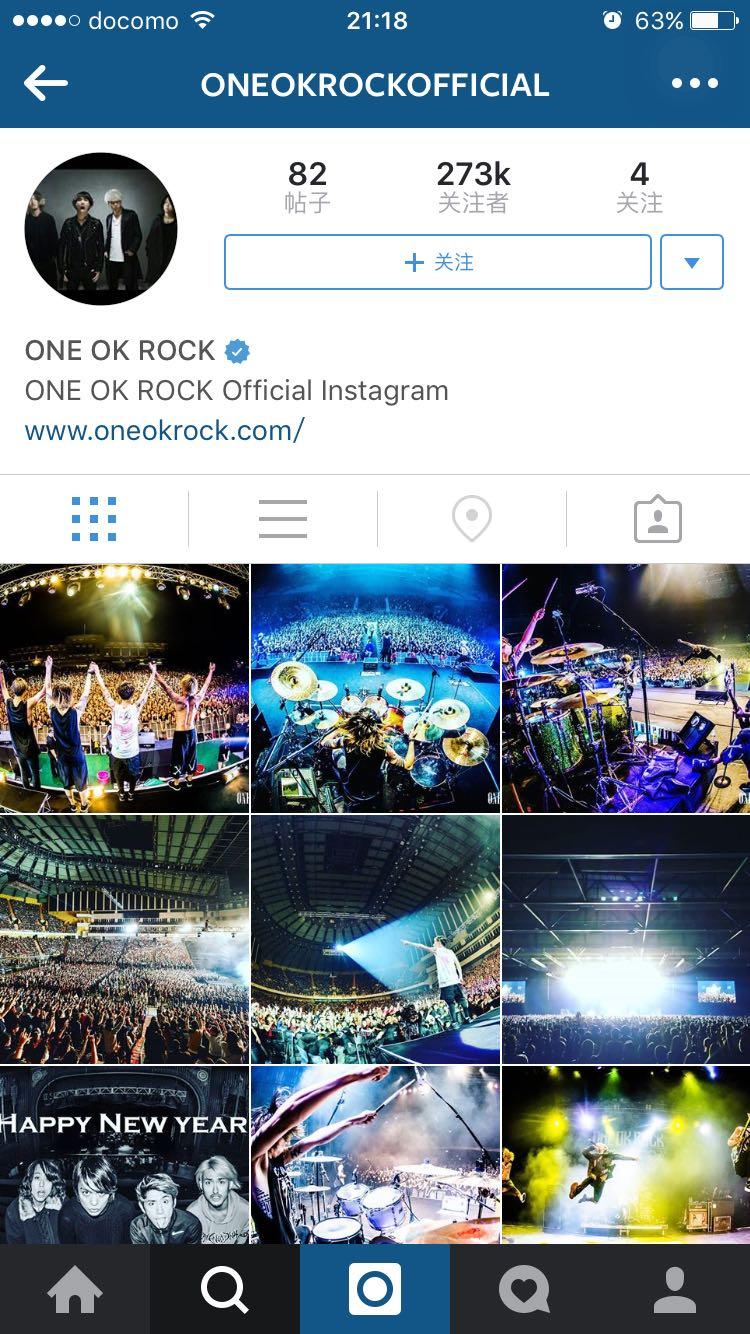750x1334 pixels.
Task: Open the camera tab
Action: click(x=375, y=1290)
